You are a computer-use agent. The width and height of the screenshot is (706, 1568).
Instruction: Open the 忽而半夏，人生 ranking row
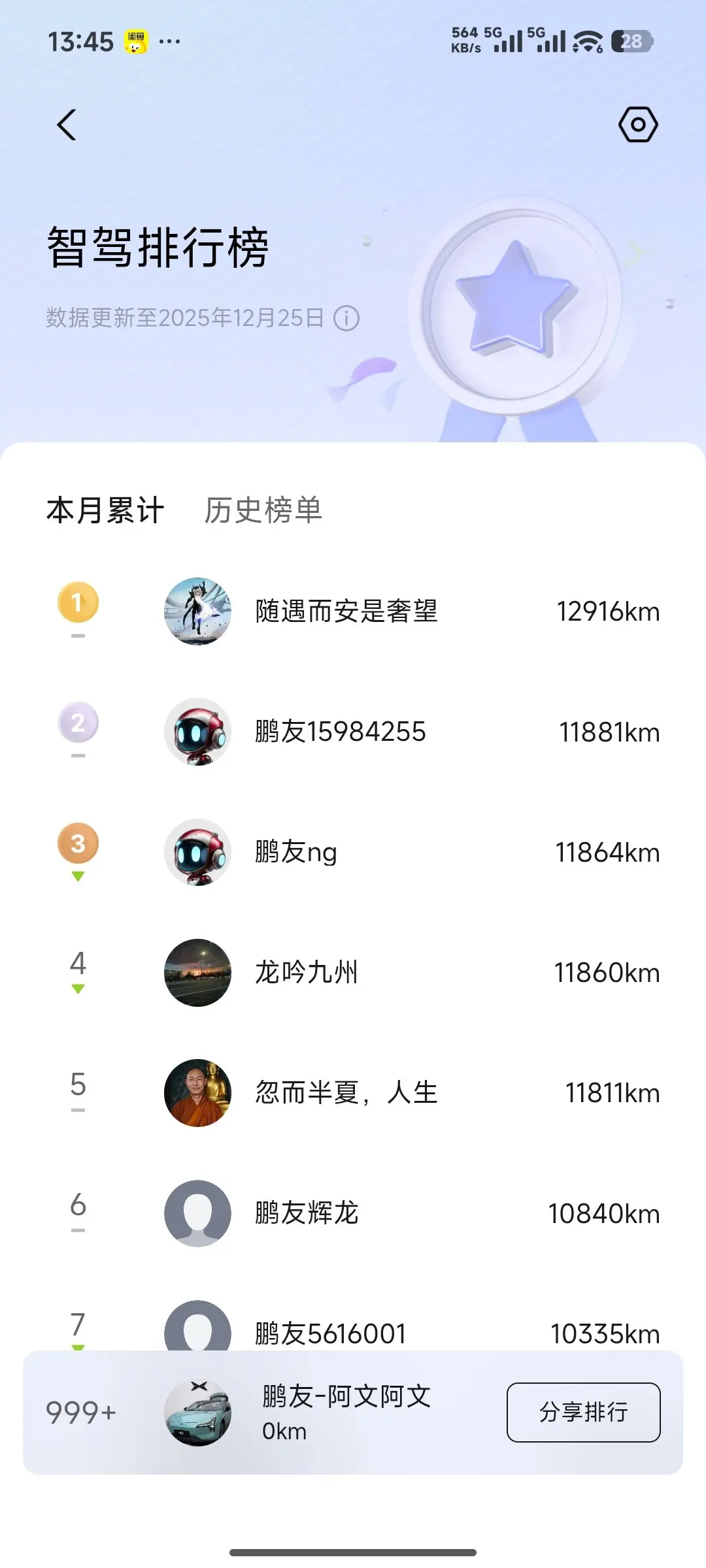(346, 1093)
